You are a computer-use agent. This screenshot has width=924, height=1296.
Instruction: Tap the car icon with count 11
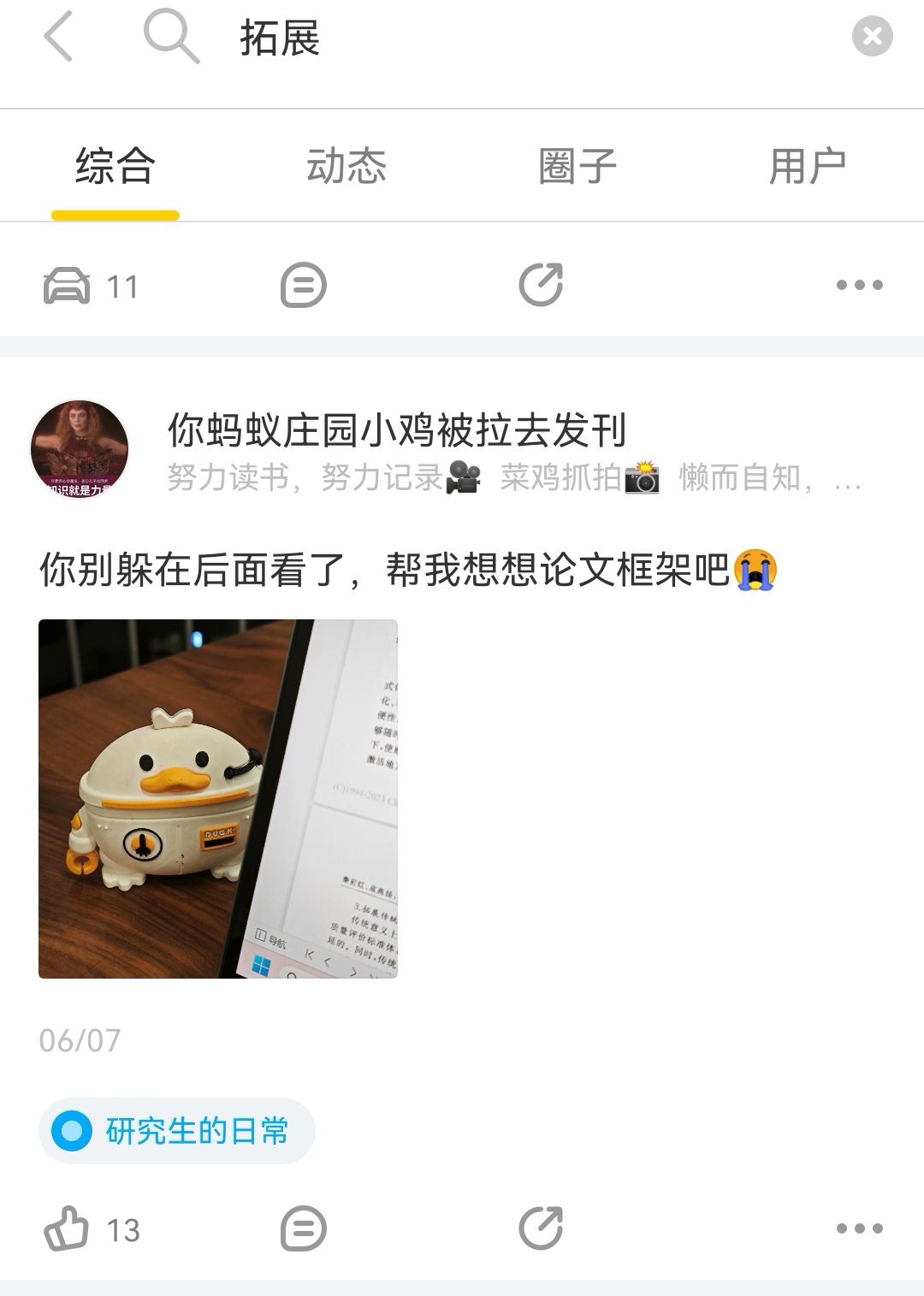coord(67,286)
